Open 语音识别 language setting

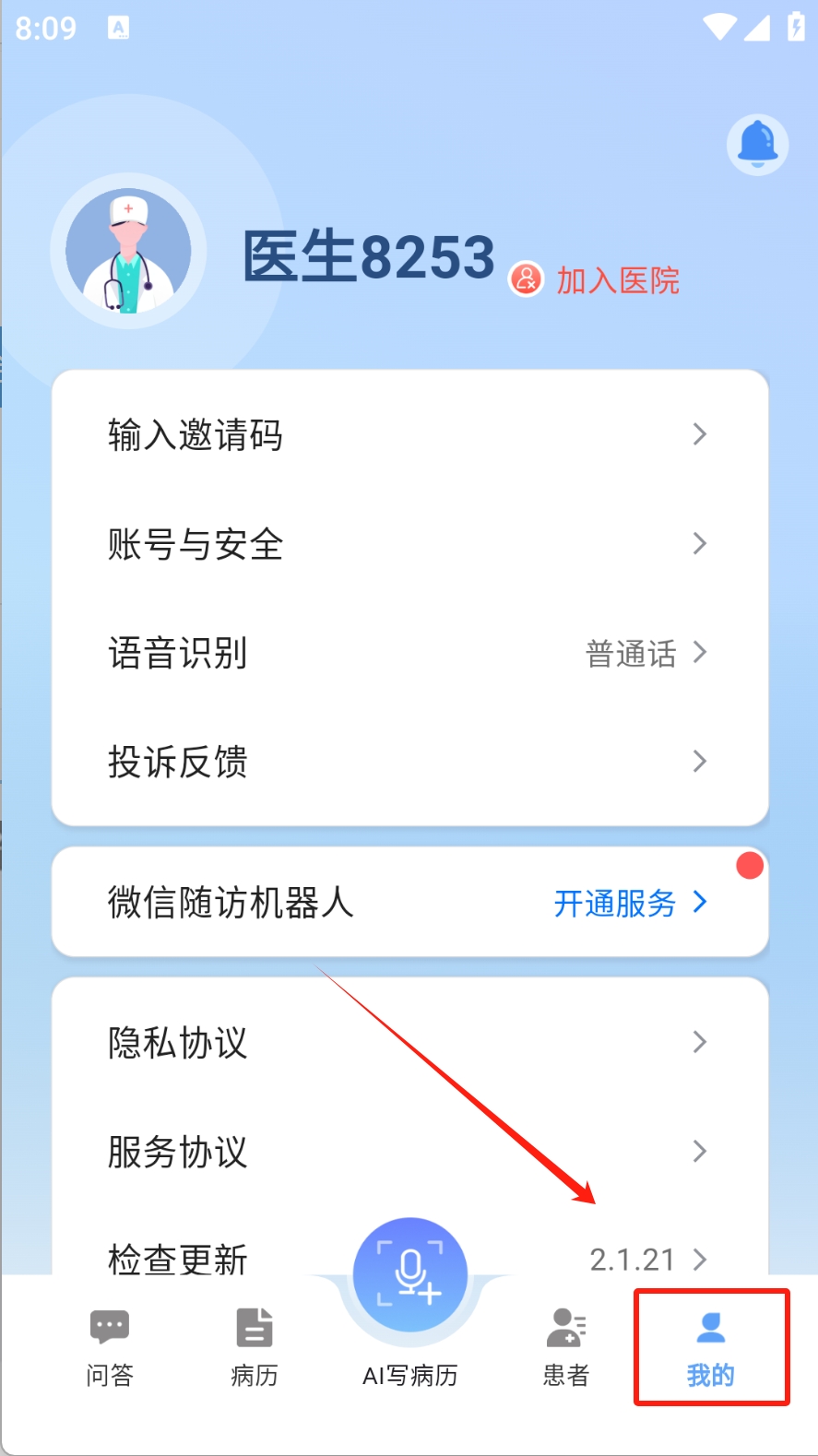[x=409, y=653]
